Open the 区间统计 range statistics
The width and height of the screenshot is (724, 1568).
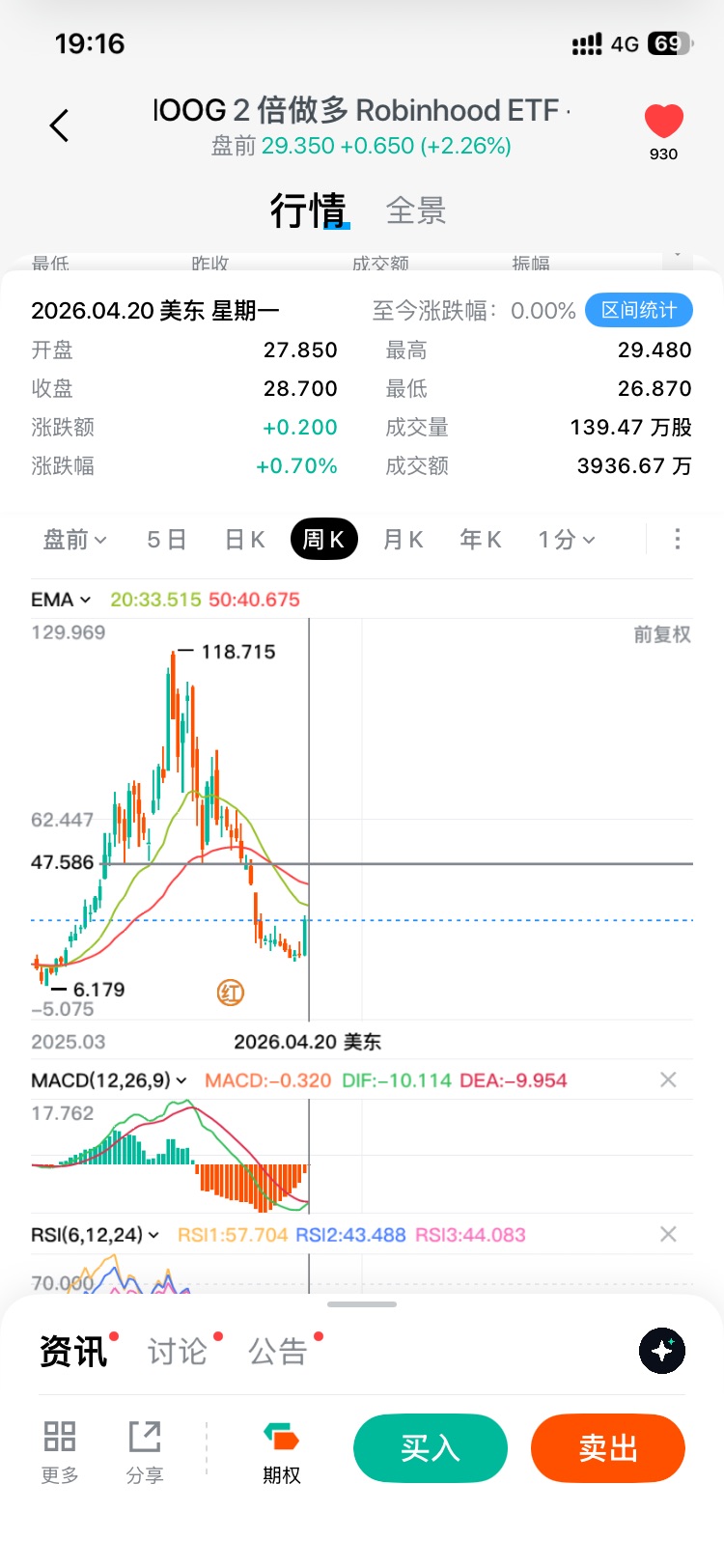click(638, 310)
